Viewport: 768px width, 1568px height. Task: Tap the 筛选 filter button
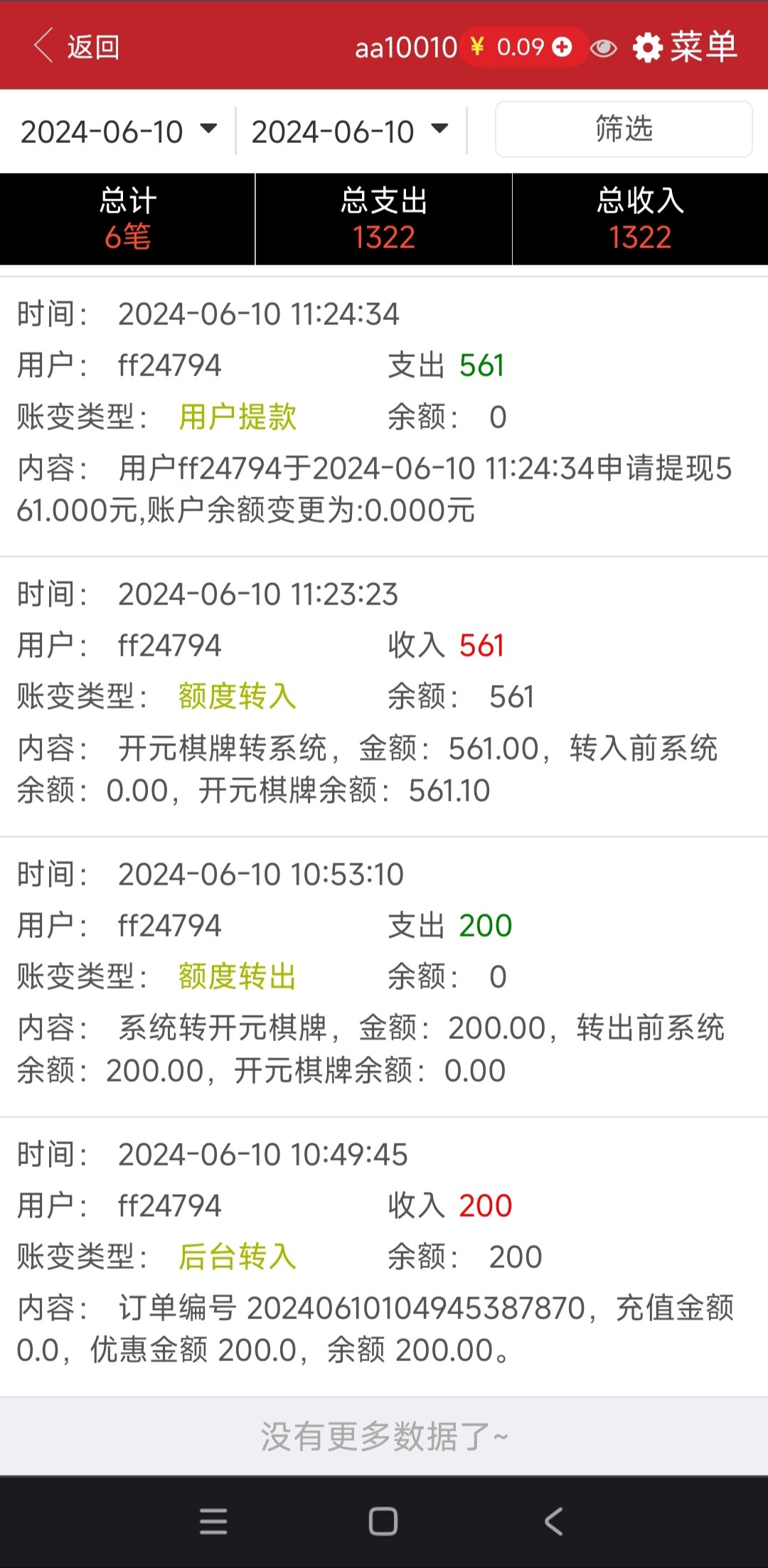tap(624, 129)
